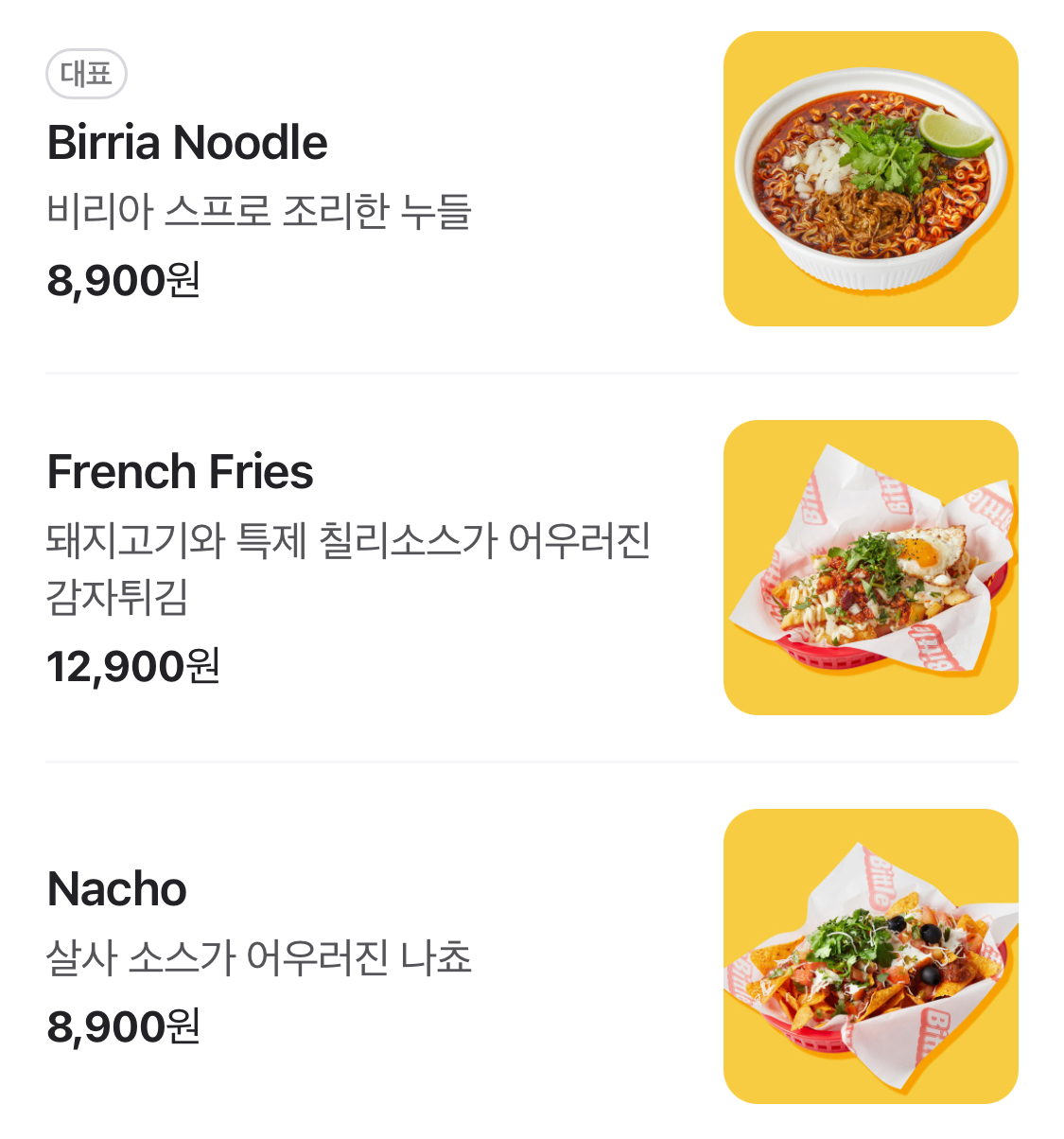Open the Birria Noodle menu item
The height and width of the screenshot is (1139, 1064).
pyautogui.click(x=187, y=144)
